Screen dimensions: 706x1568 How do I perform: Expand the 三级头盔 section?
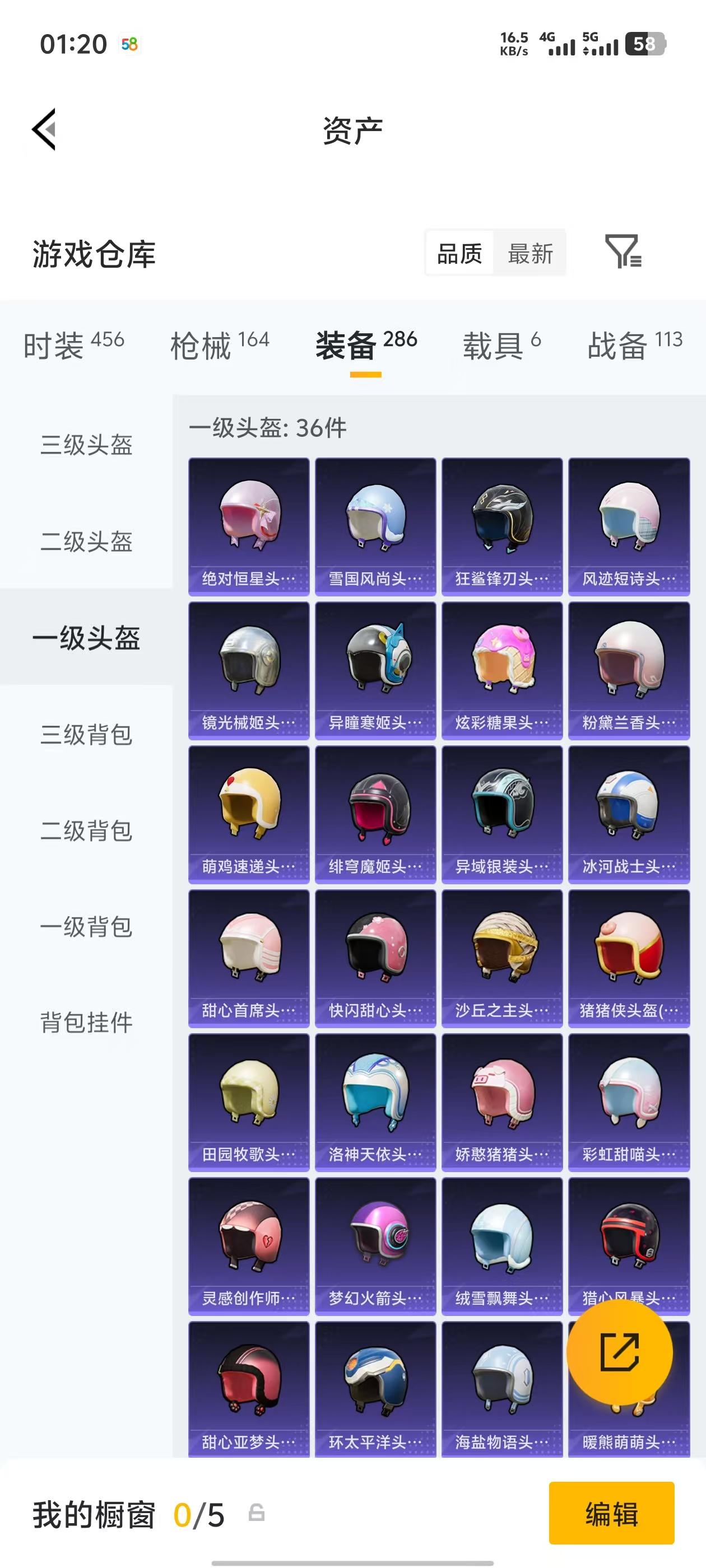tap(86, 446)
